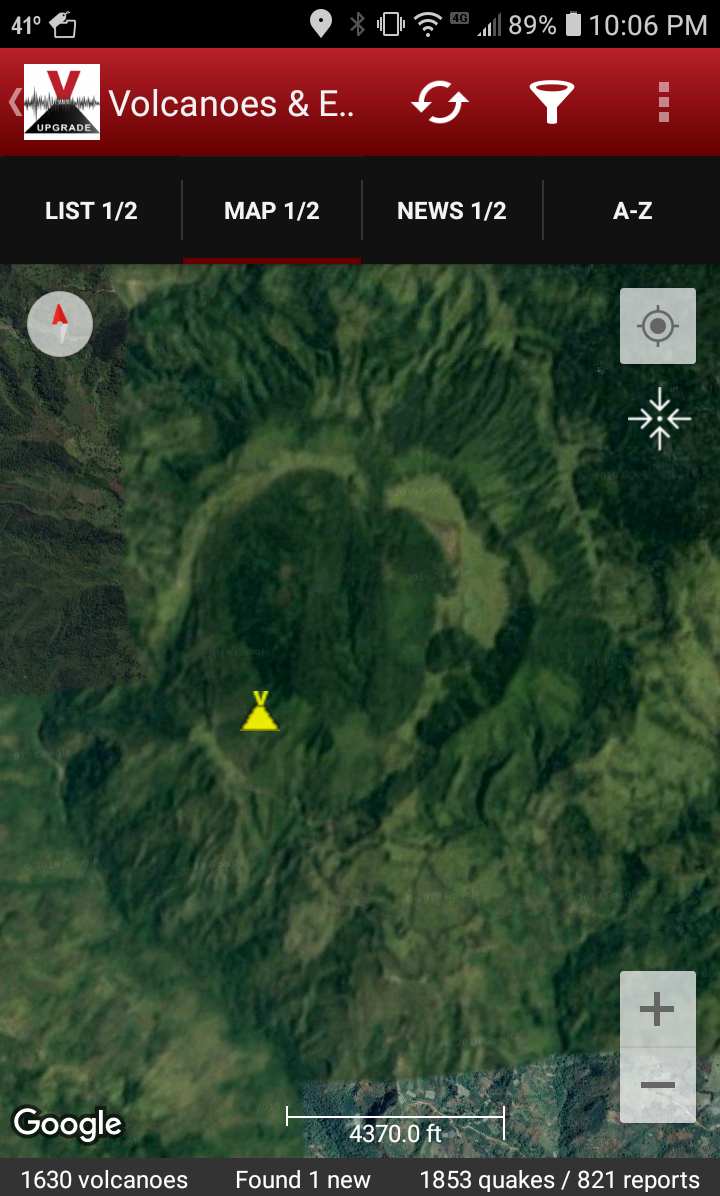Viewport: 720px width, 1196px height.
Task: Tap the compass to reset map orientation
Action: 60,324
